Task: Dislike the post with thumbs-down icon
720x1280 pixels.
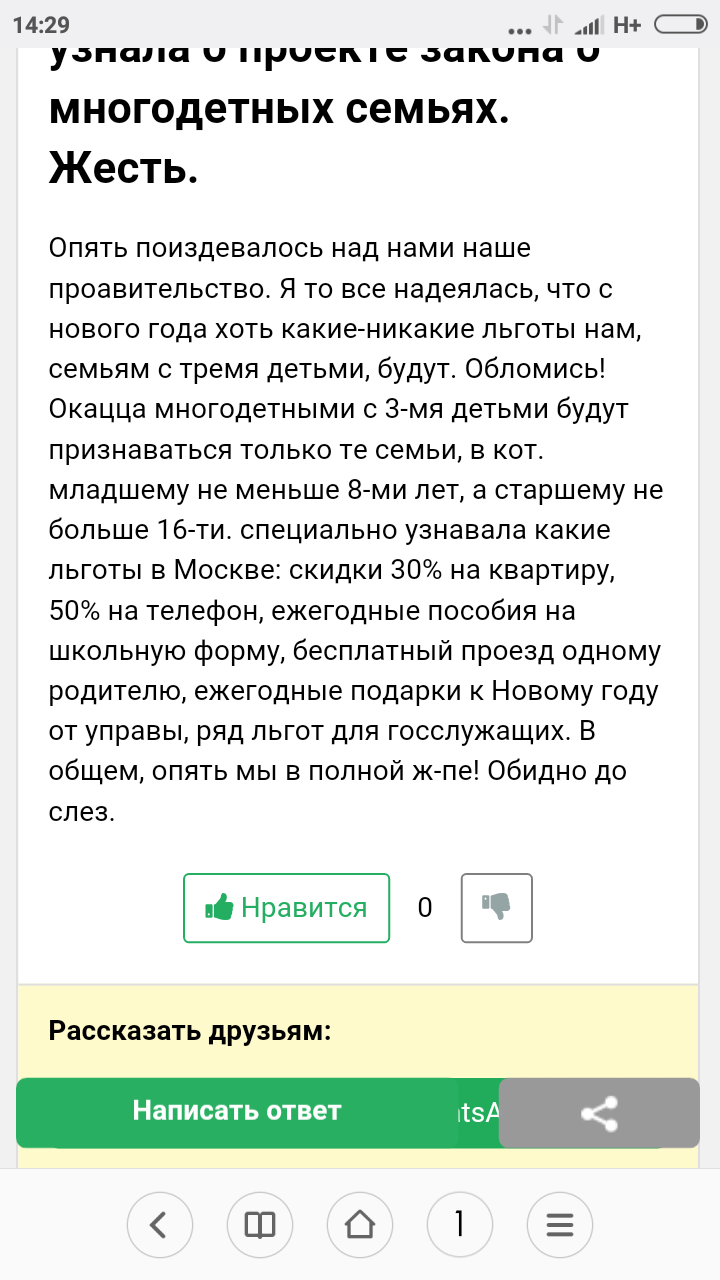Action: click(x=496, y=908)
